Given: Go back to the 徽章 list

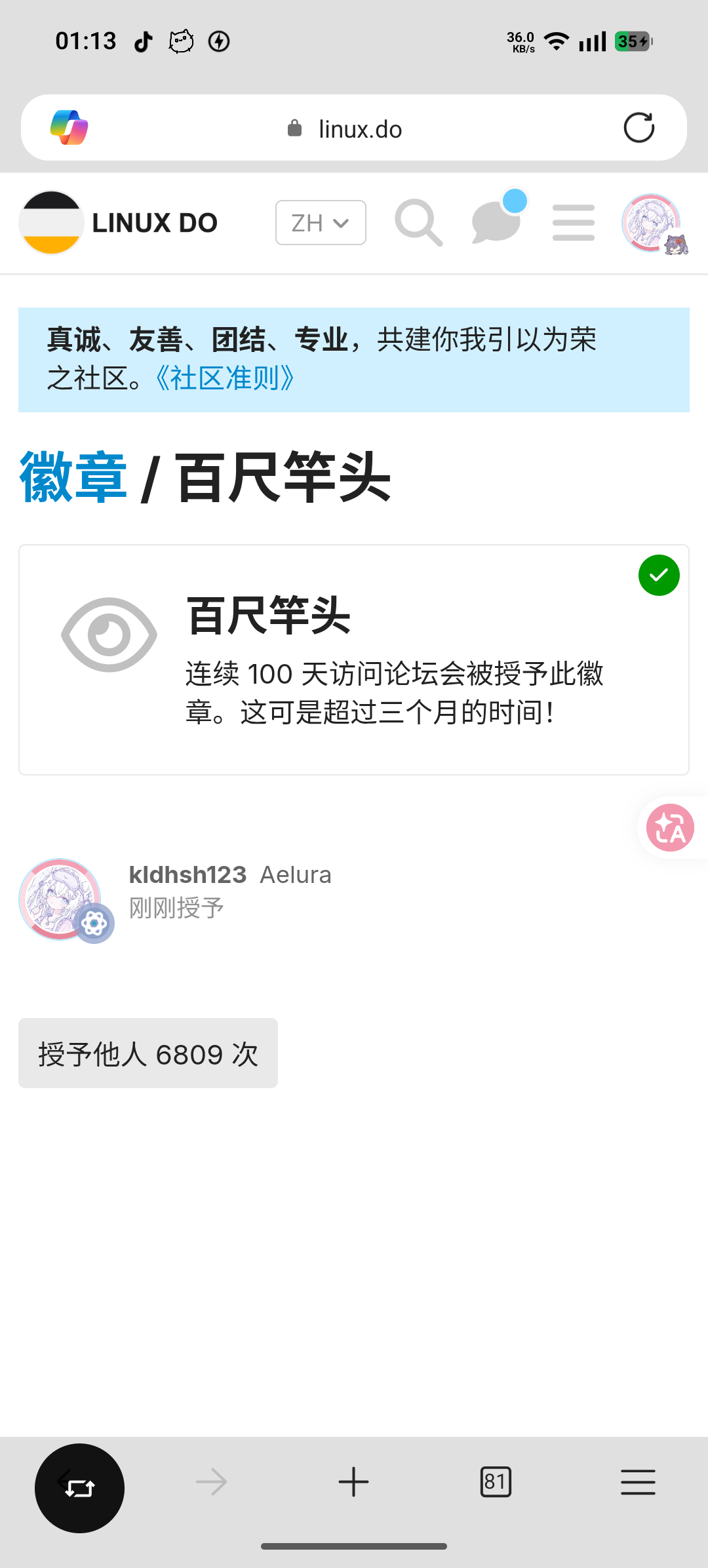Looking at the screenshot, I should [73, 478].
